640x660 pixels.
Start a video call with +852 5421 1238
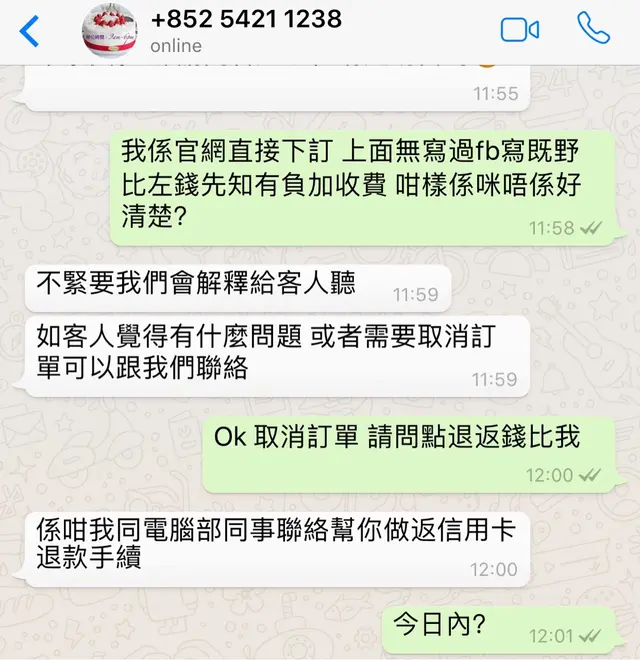click(x=519, y=30)
